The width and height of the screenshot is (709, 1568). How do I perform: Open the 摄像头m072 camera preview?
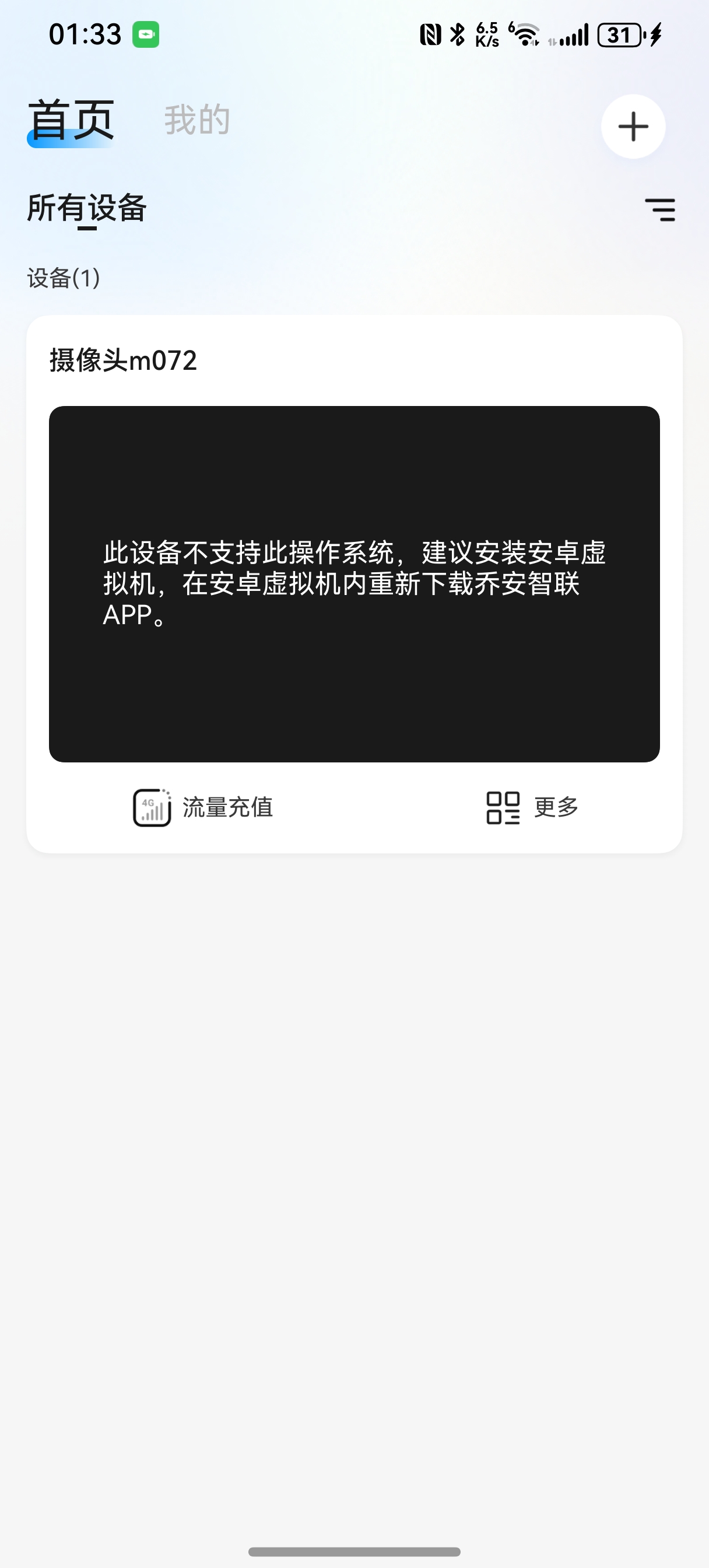click(x=354, y=583)
